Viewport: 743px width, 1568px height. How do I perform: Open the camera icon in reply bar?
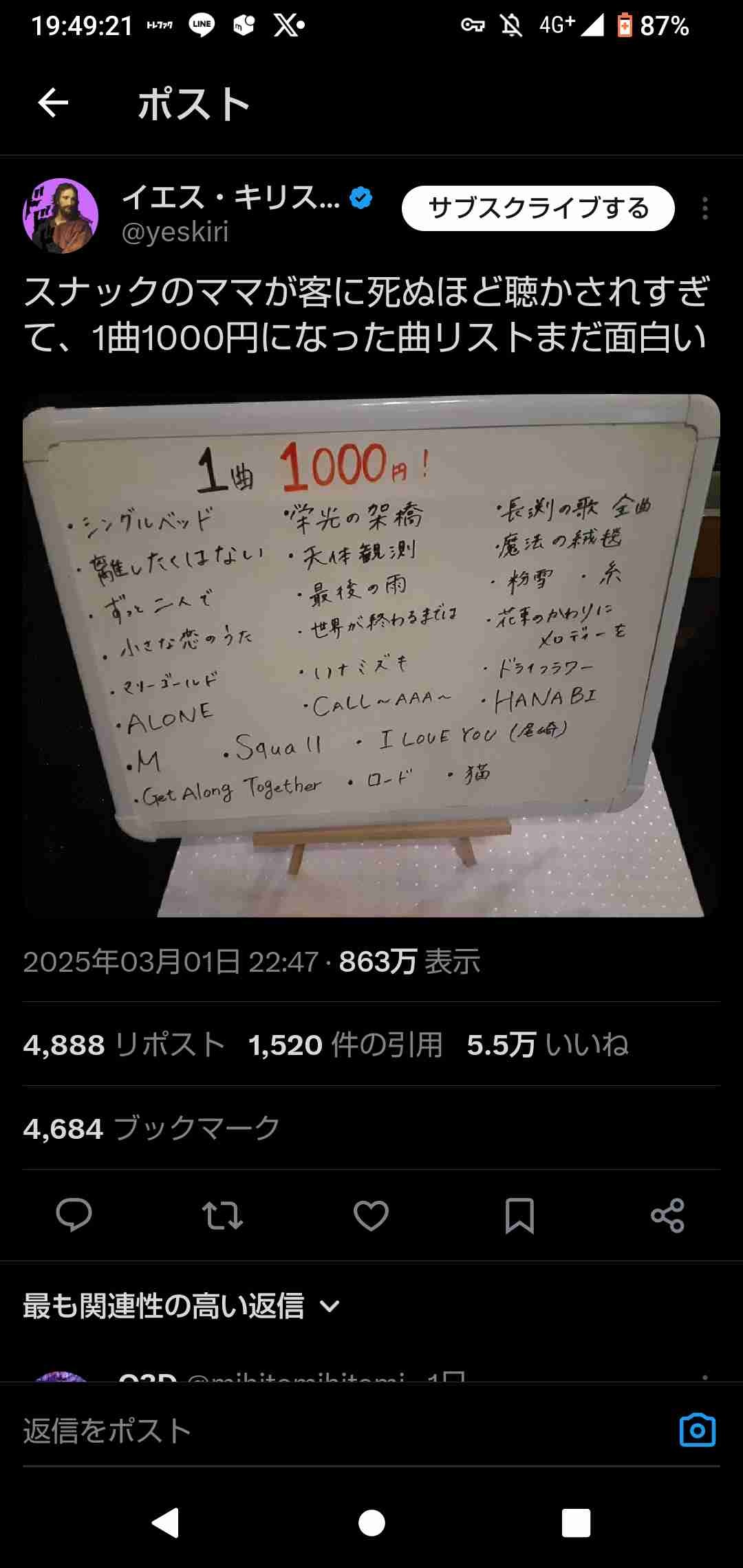pyautogui.click(x=697, y=1431)
